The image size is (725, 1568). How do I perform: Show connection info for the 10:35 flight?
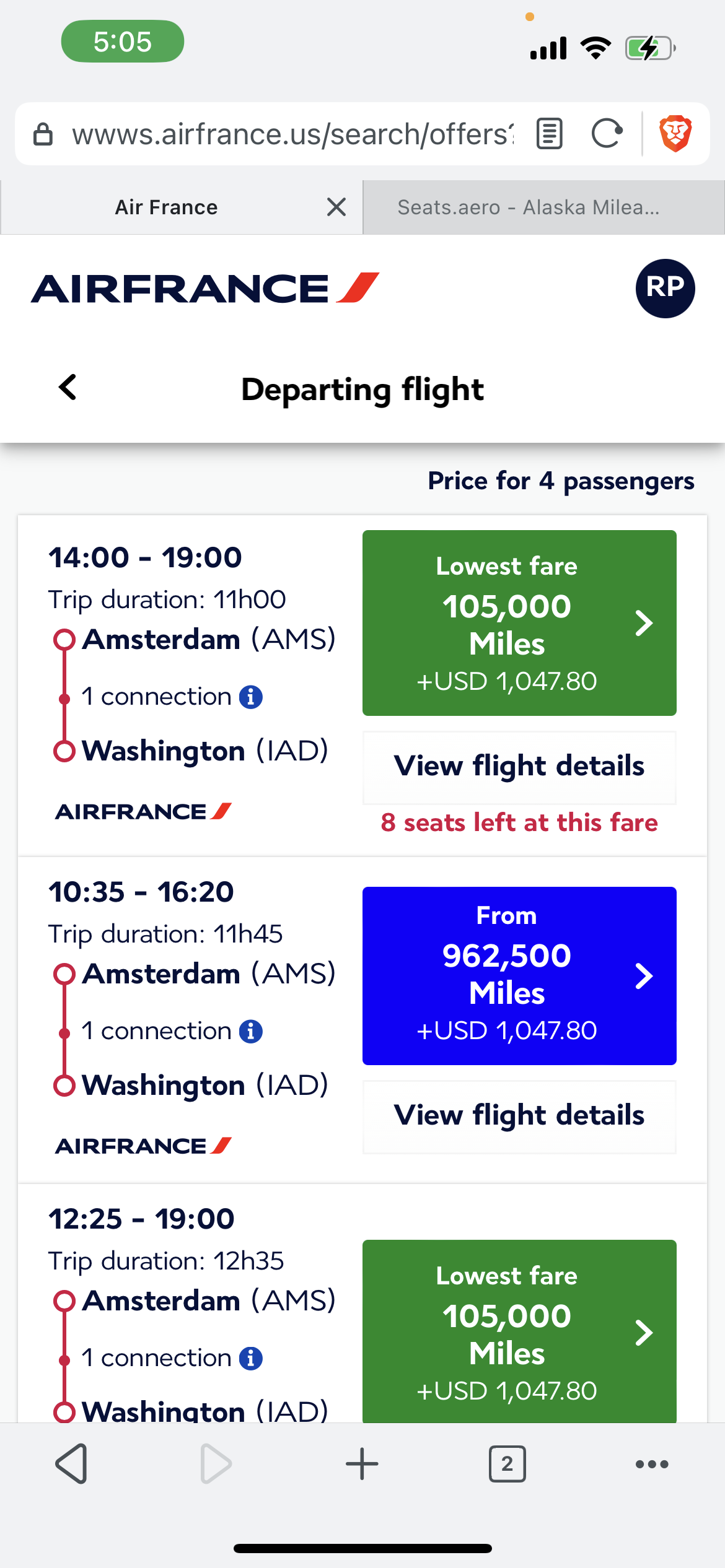(251, 1032)
